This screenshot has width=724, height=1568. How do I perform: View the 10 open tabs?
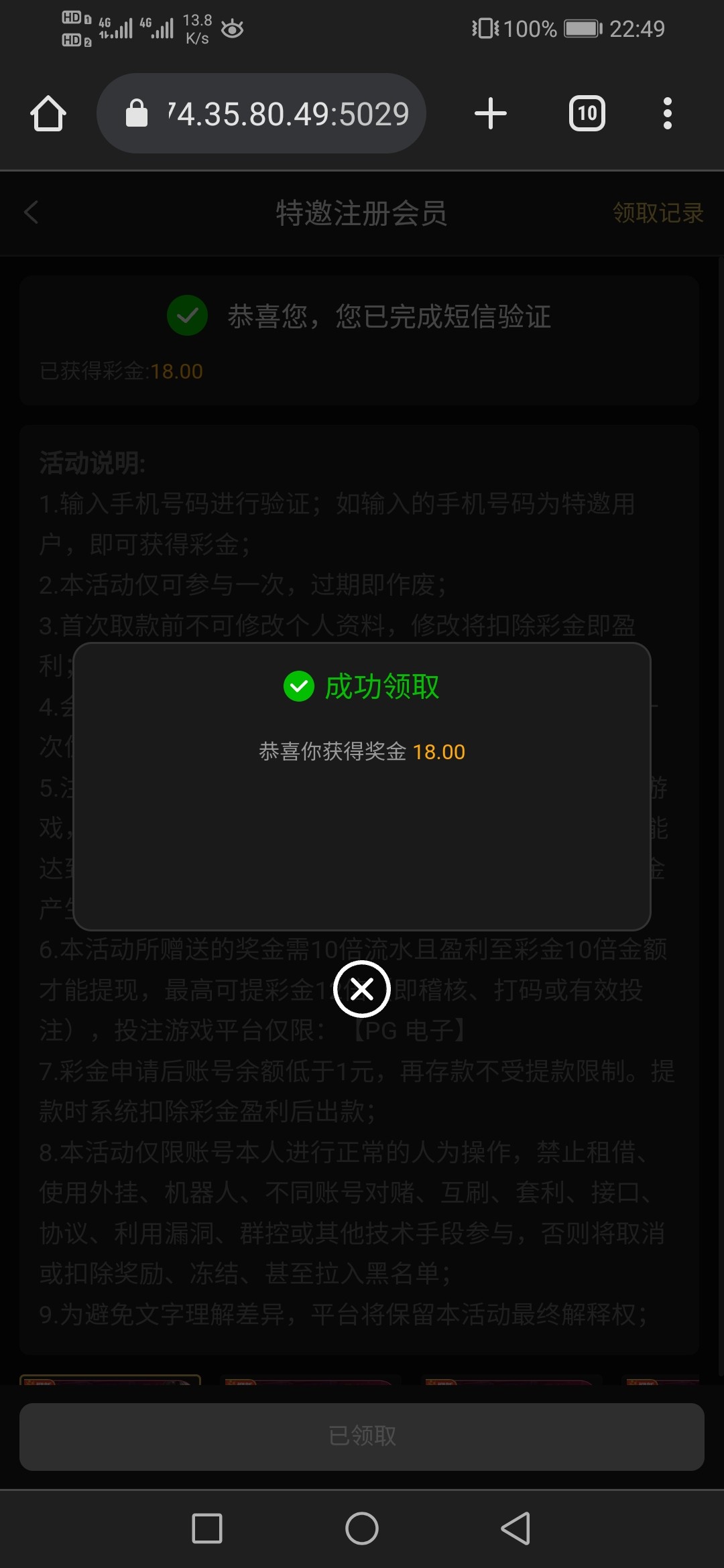point(587,114)
